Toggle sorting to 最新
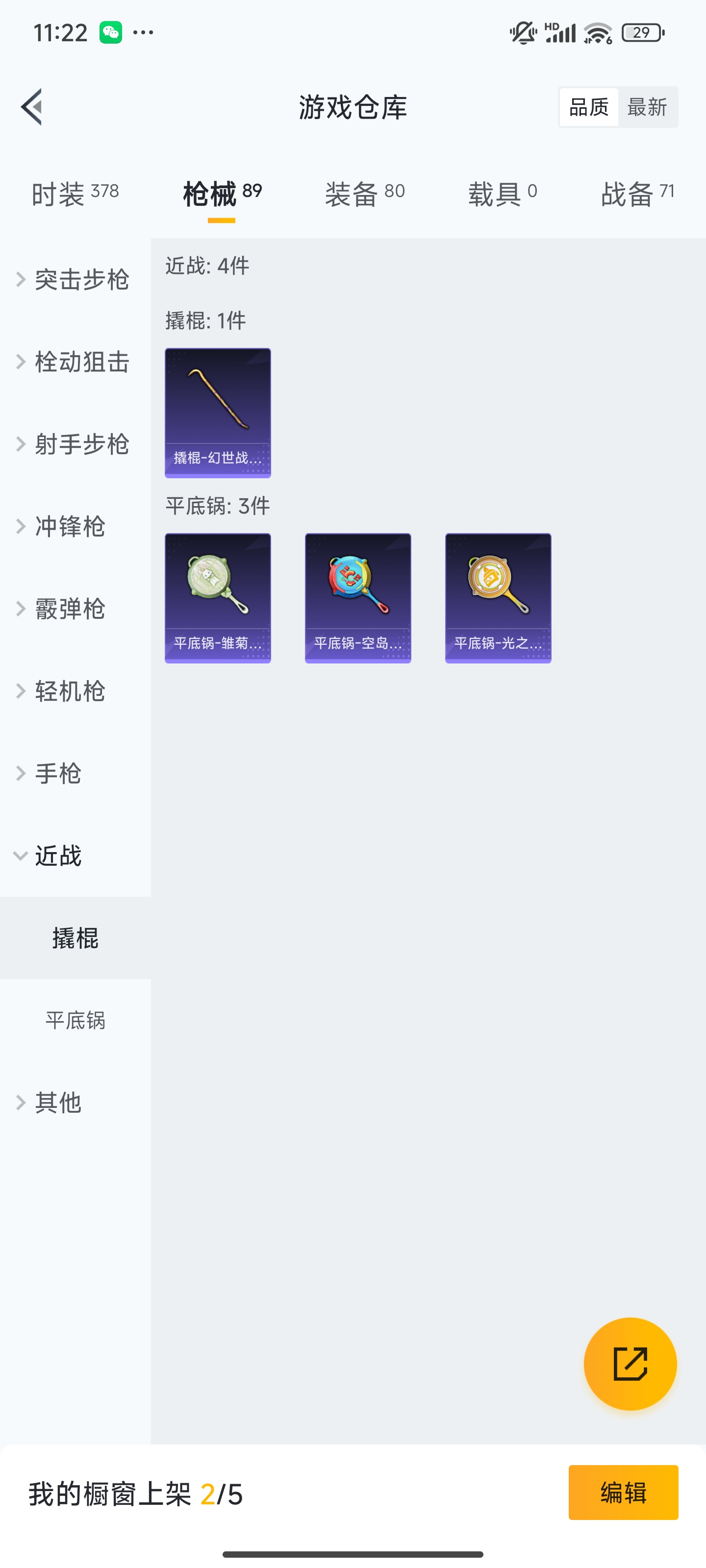 649,106
